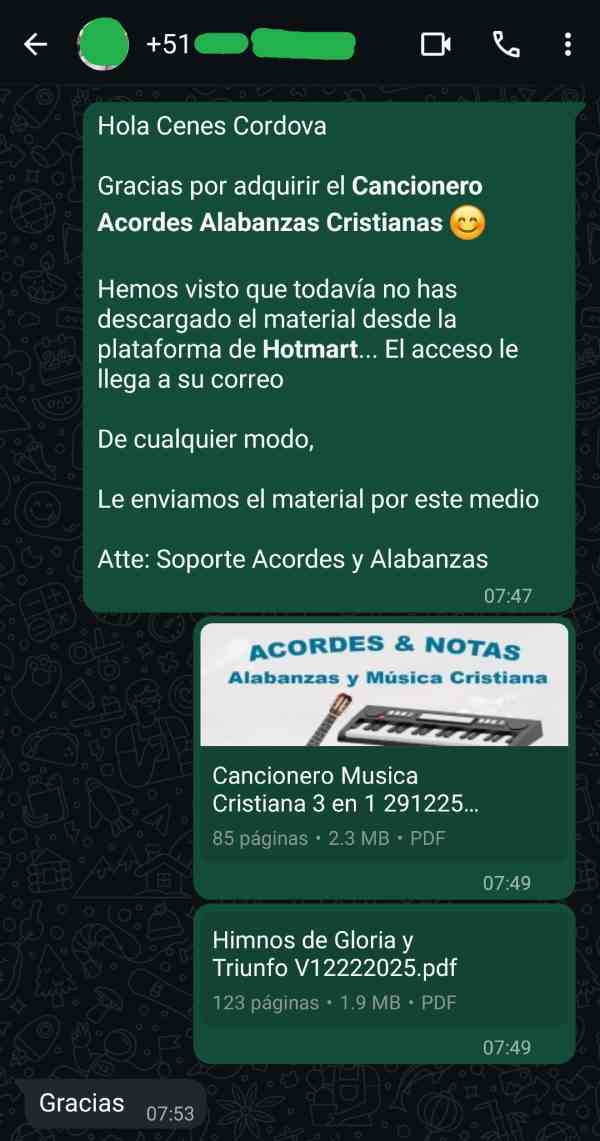Open the contact's profile picture
Image resolution: width=600 pixels, height=1141 pixels.
103,44
